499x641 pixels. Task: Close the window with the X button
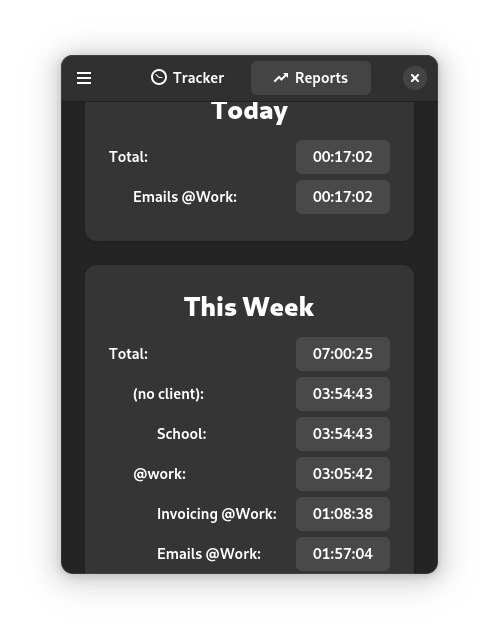pos(414,78)
